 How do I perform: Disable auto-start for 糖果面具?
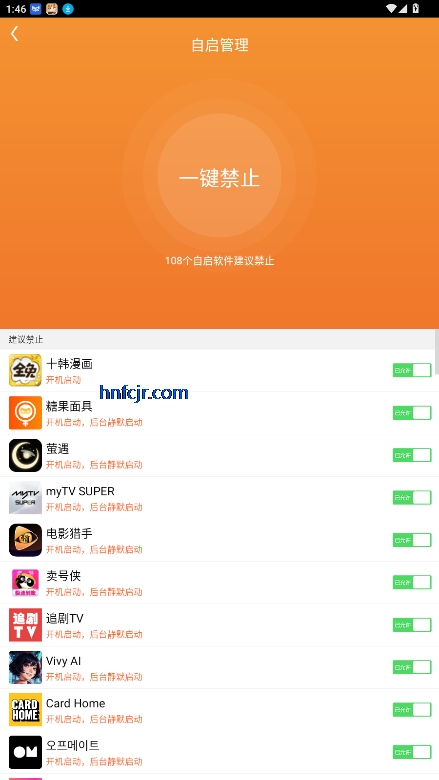412,413
